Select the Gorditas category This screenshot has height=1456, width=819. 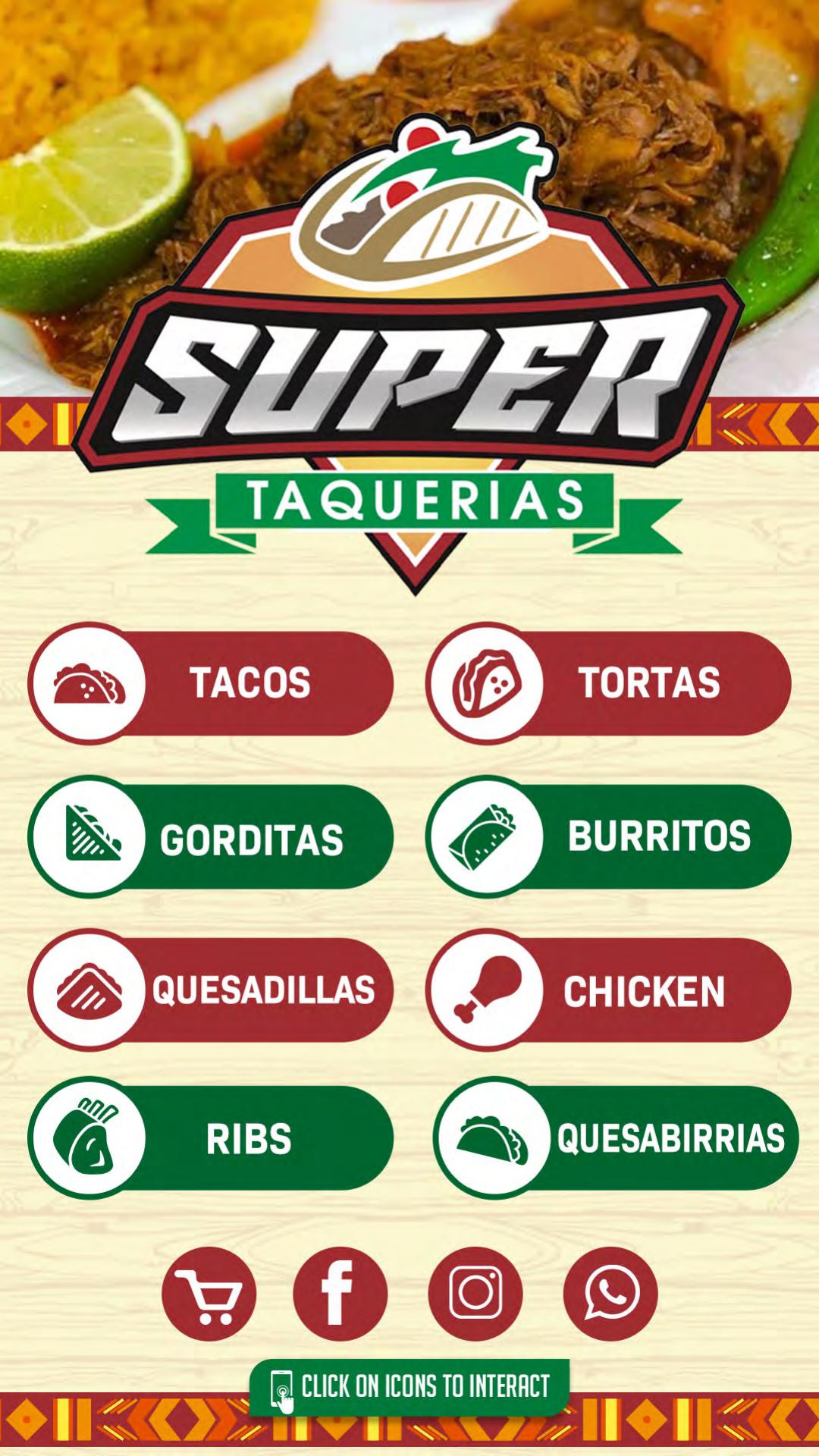pyautogui.click(x=212, y=836)
